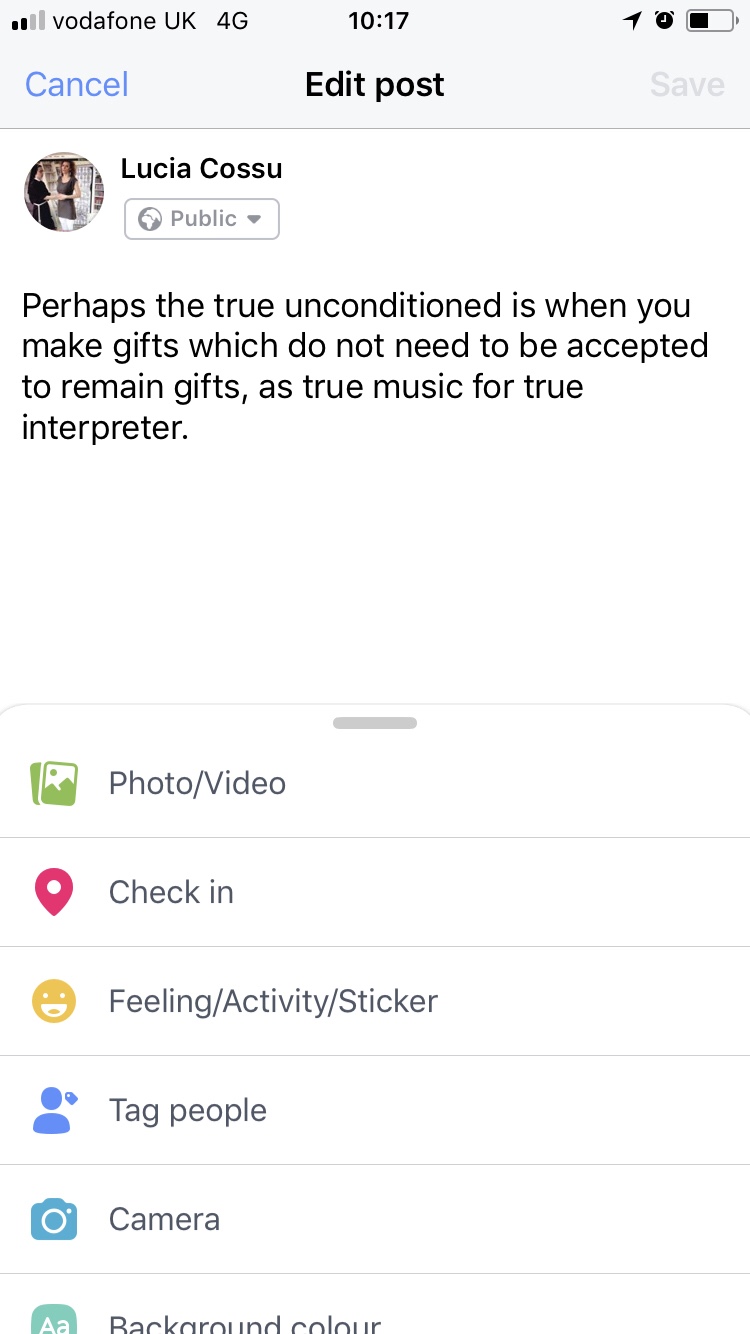
Task: Tap the post text to edit it
Action: pos(364,366)
